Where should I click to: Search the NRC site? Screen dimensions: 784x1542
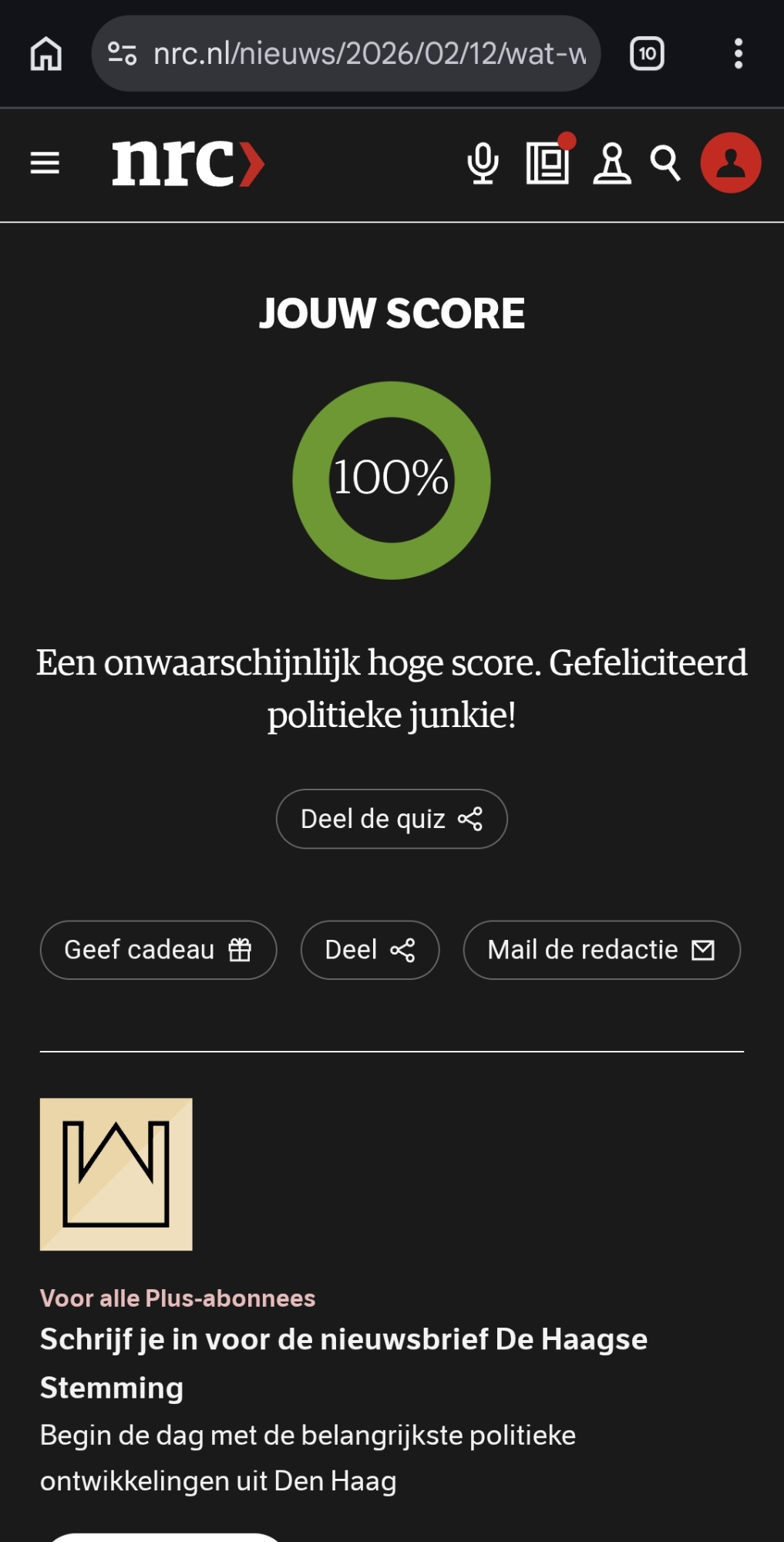pos(665,163)
